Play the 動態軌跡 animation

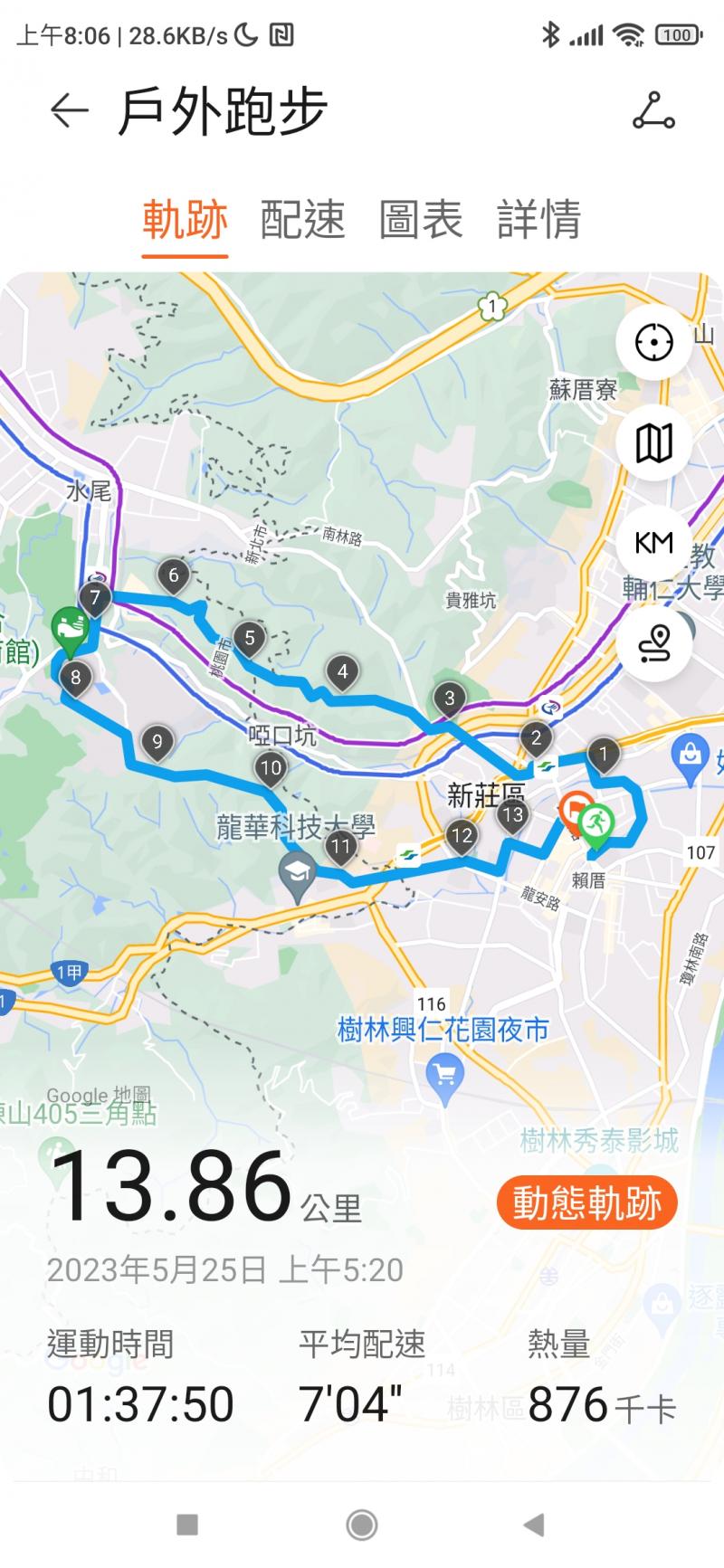[586, 1203]
